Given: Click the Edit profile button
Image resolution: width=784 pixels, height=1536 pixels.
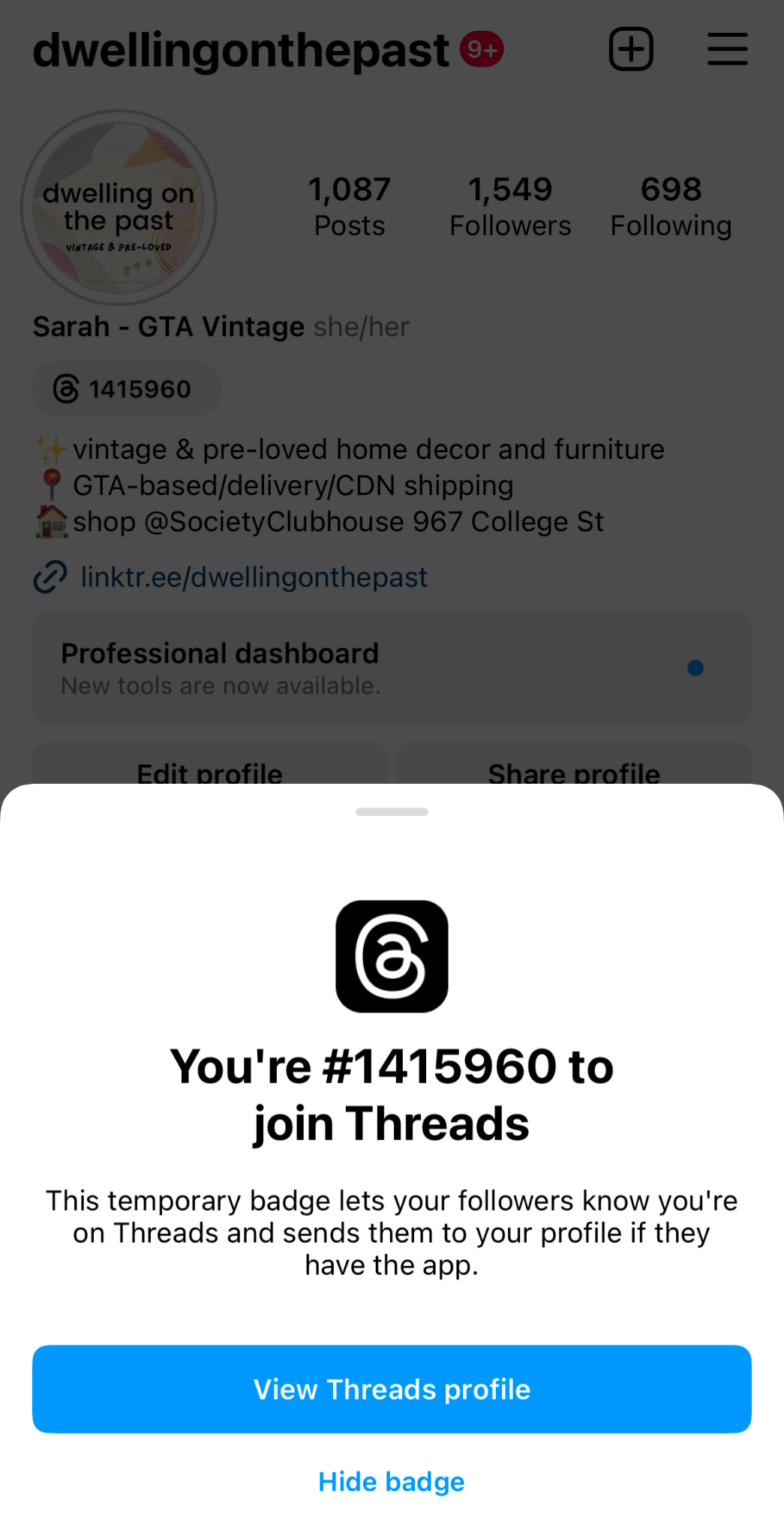Looking at the screenshot, I should 209,773.
